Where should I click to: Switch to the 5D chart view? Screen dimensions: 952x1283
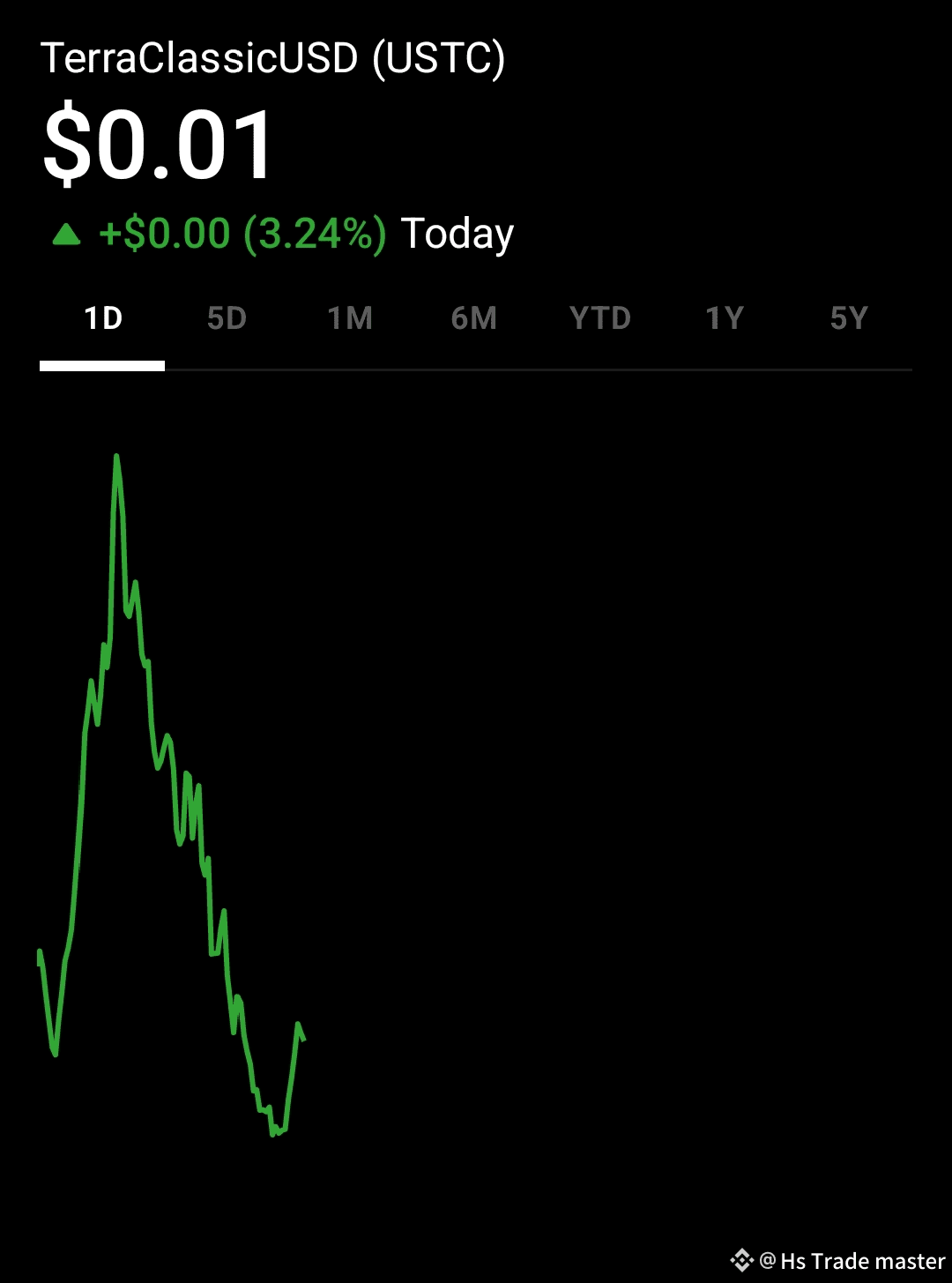[x=227, y=318]
